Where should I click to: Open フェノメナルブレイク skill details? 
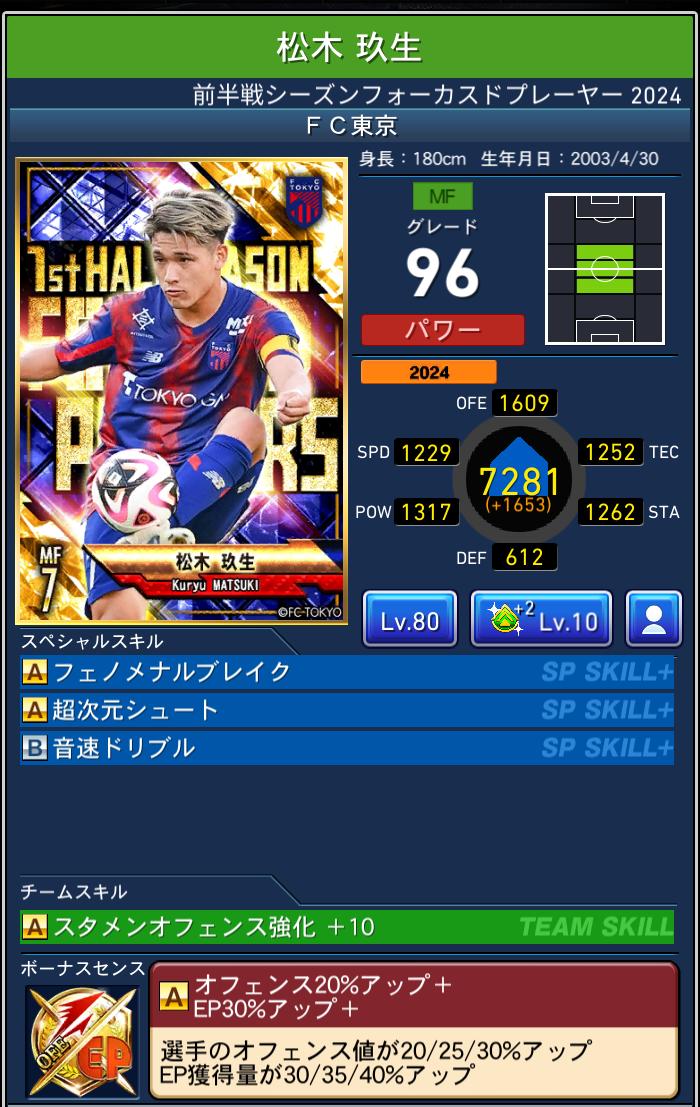(347, 672)
